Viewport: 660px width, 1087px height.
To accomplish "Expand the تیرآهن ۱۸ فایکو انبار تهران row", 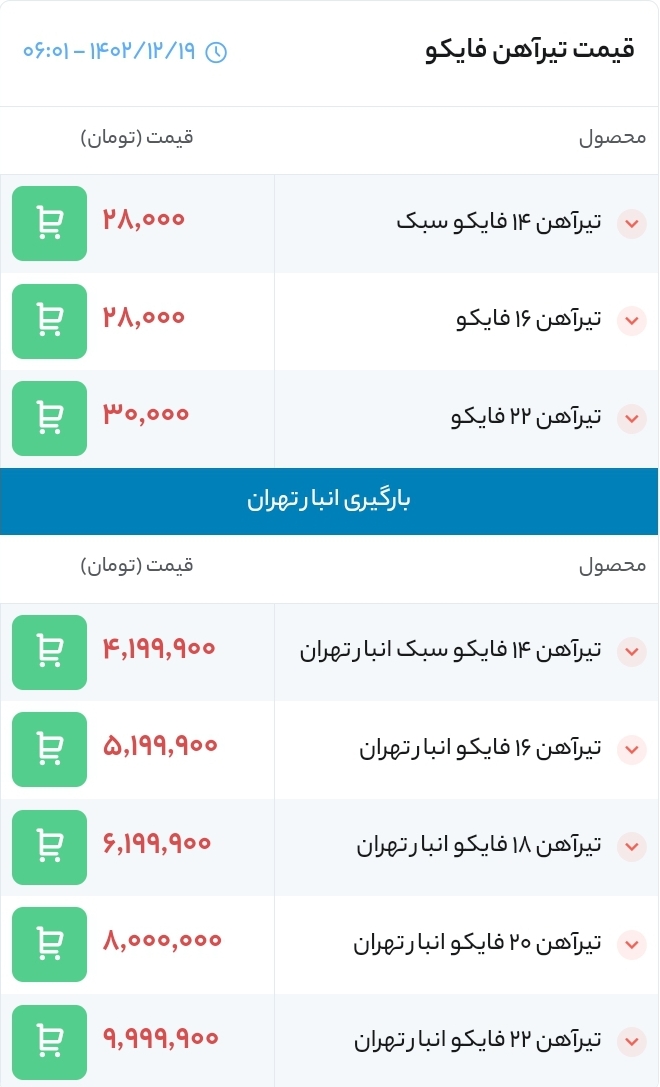I will coord(631,847).
